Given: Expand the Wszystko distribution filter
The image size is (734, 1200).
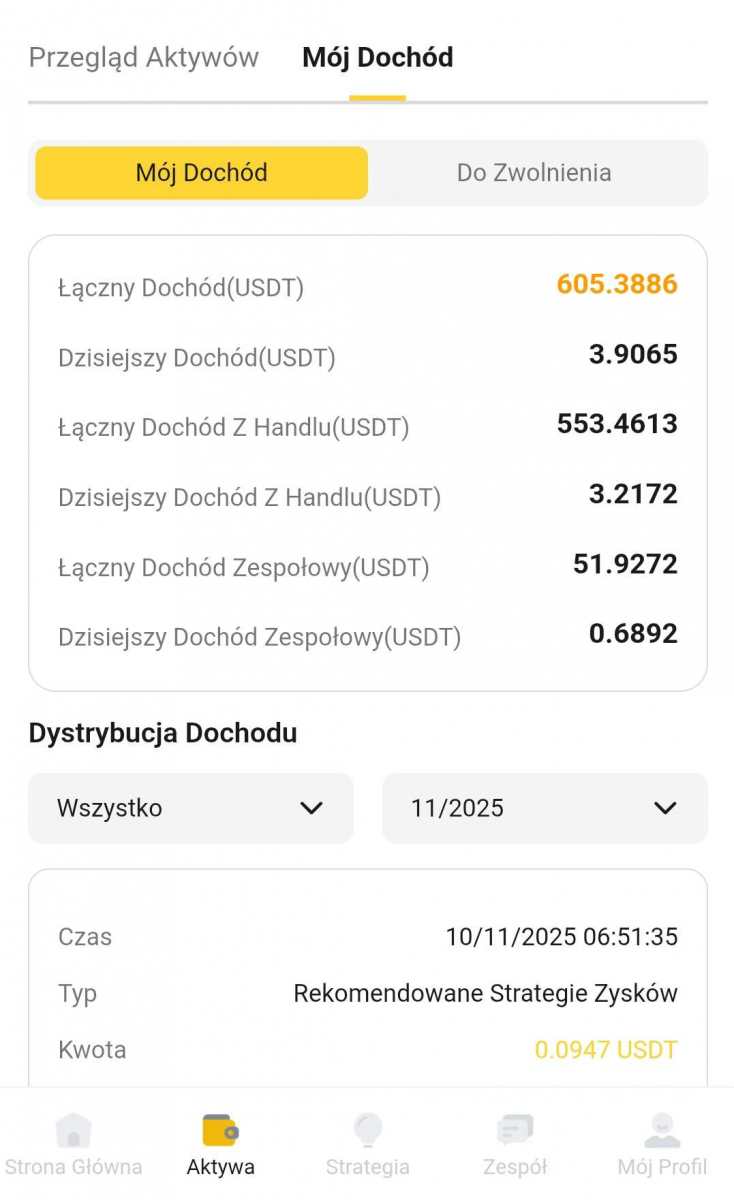Looking at the screenshot, I should (190, 808).
